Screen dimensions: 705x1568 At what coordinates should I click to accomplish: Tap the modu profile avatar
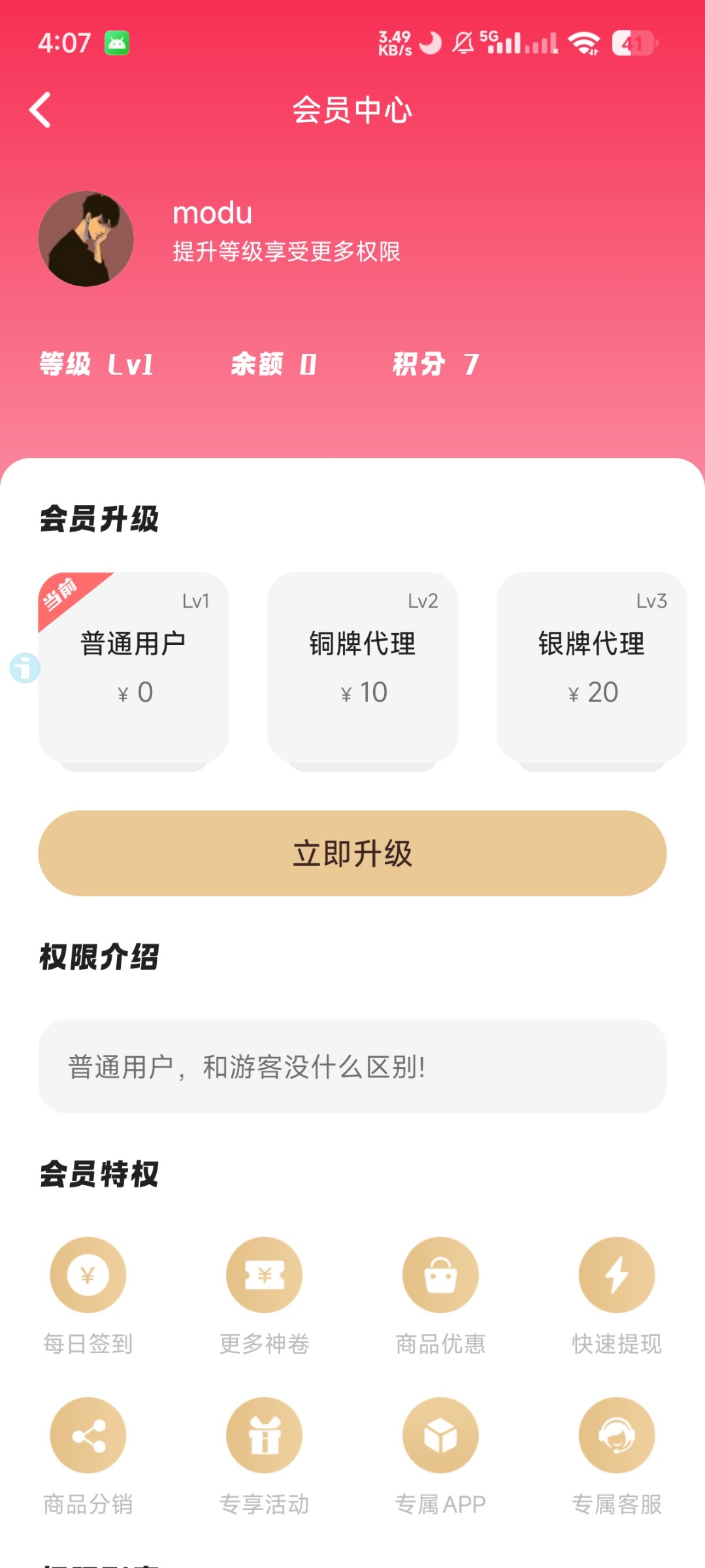click(x=86, y=238)
